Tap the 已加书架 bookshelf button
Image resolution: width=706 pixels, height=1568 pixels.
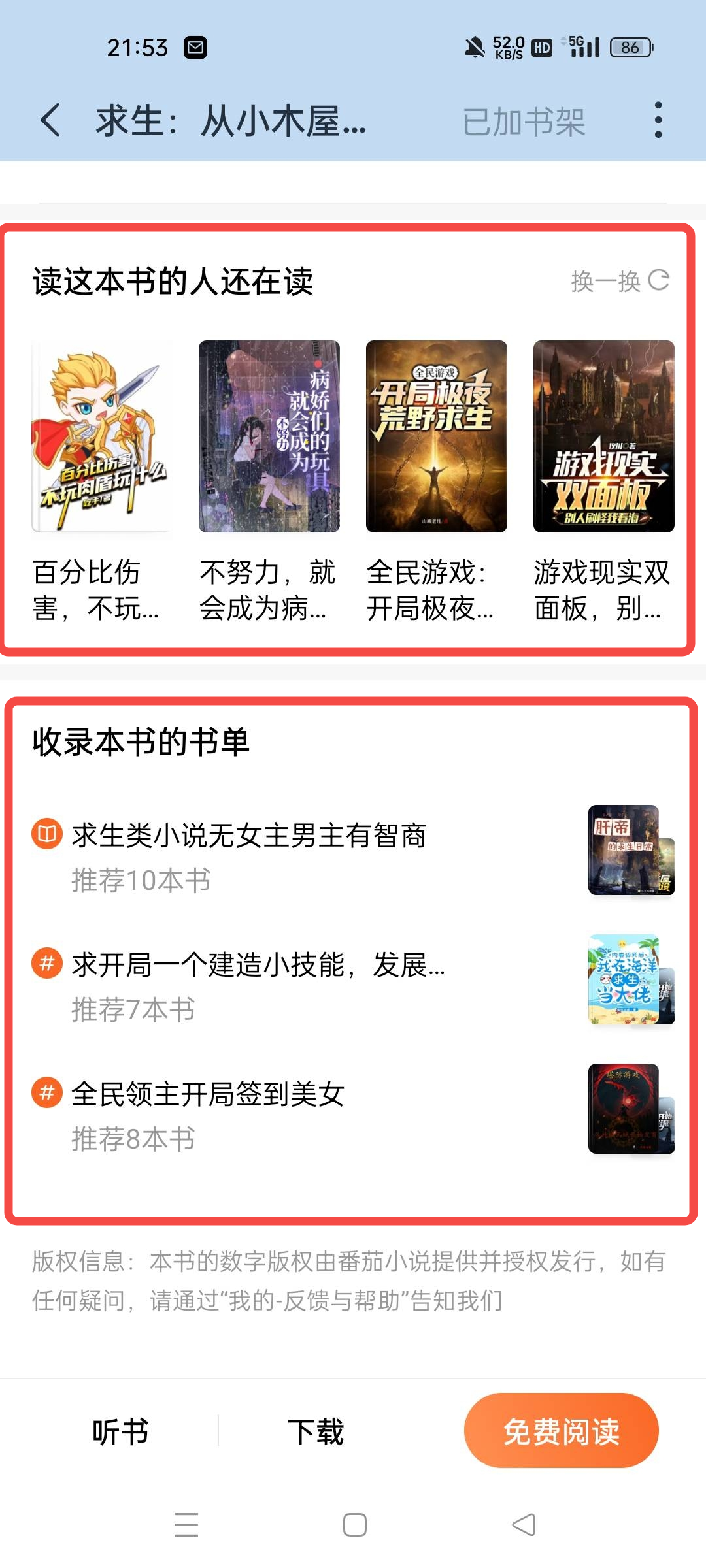point(524,122)
